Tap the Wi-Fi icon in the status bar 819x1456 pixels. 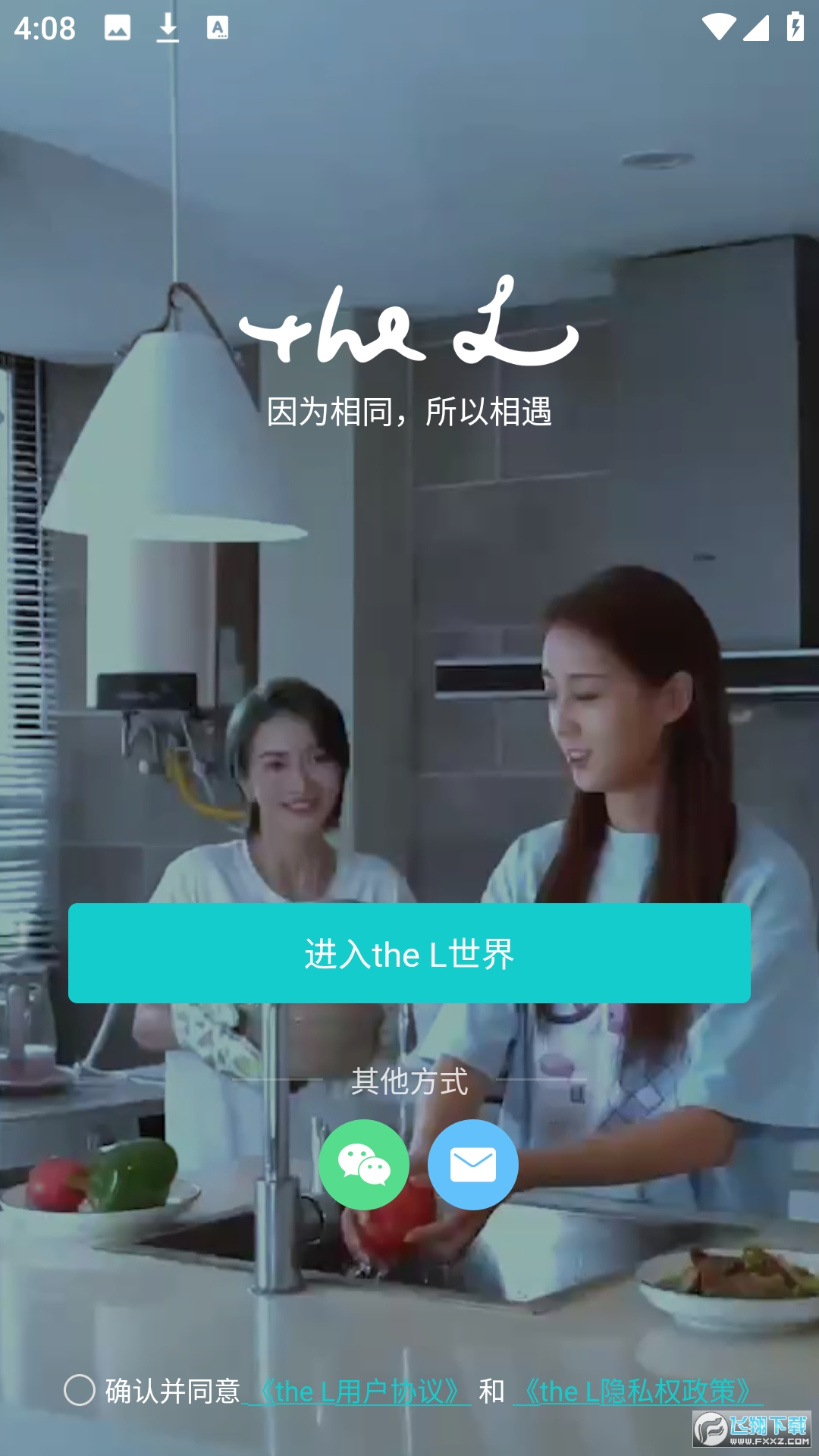click(718, 27)
